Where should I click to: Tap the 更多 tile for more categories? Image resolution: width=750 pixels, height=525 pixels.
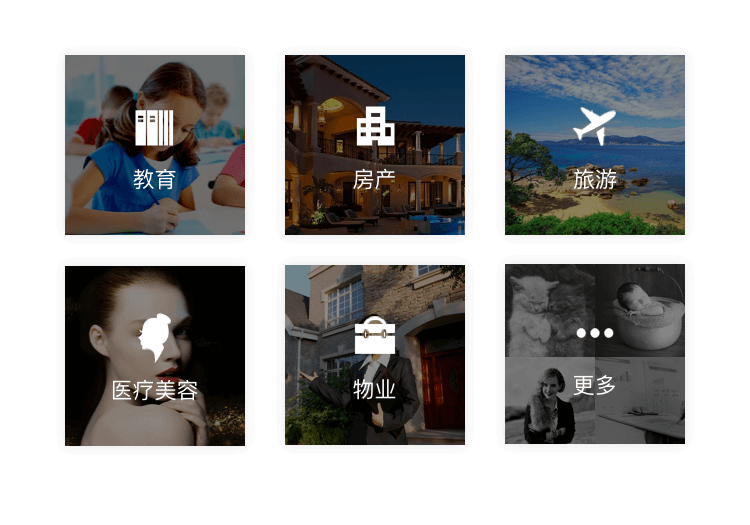click(595, 355)
